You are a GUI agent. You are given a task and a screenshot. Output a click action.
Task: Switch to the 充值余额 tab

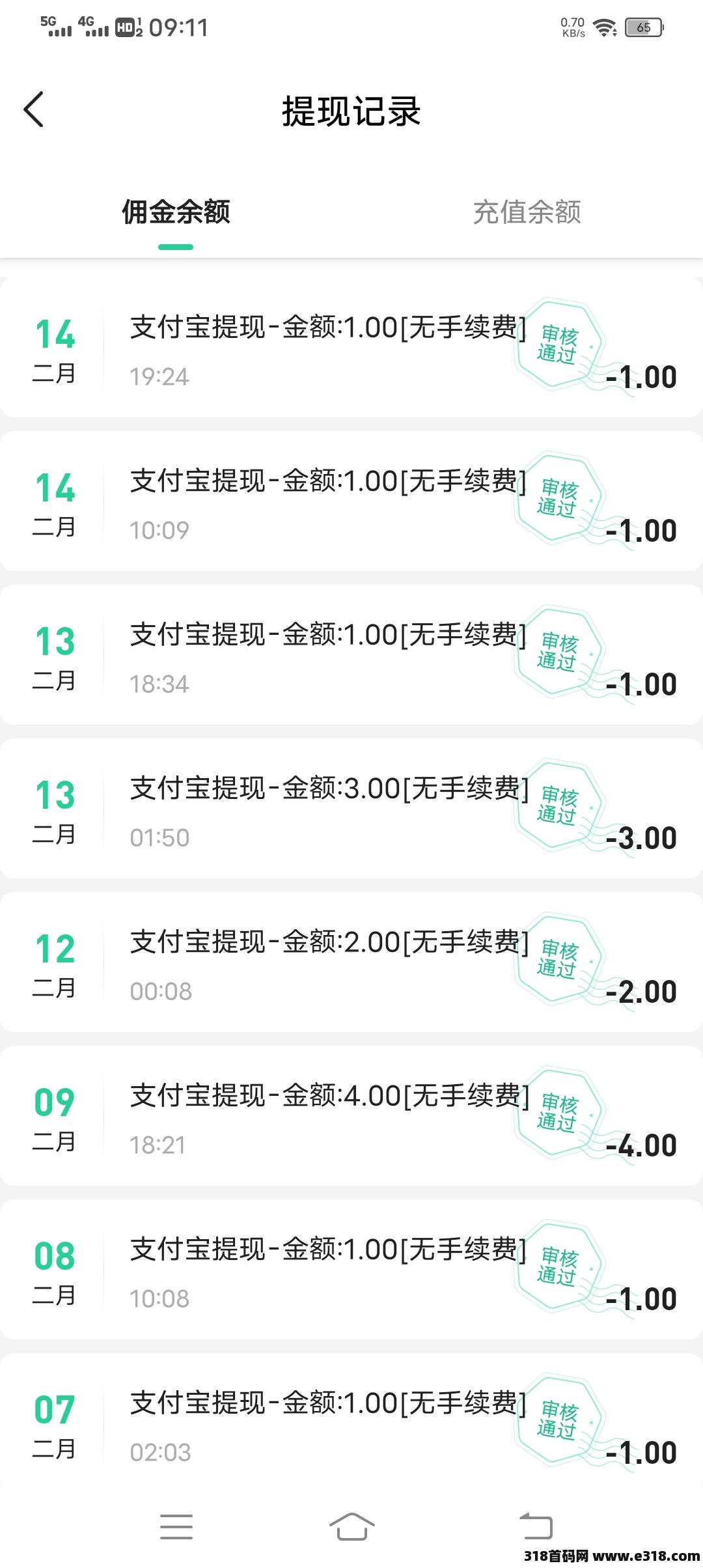527,212
